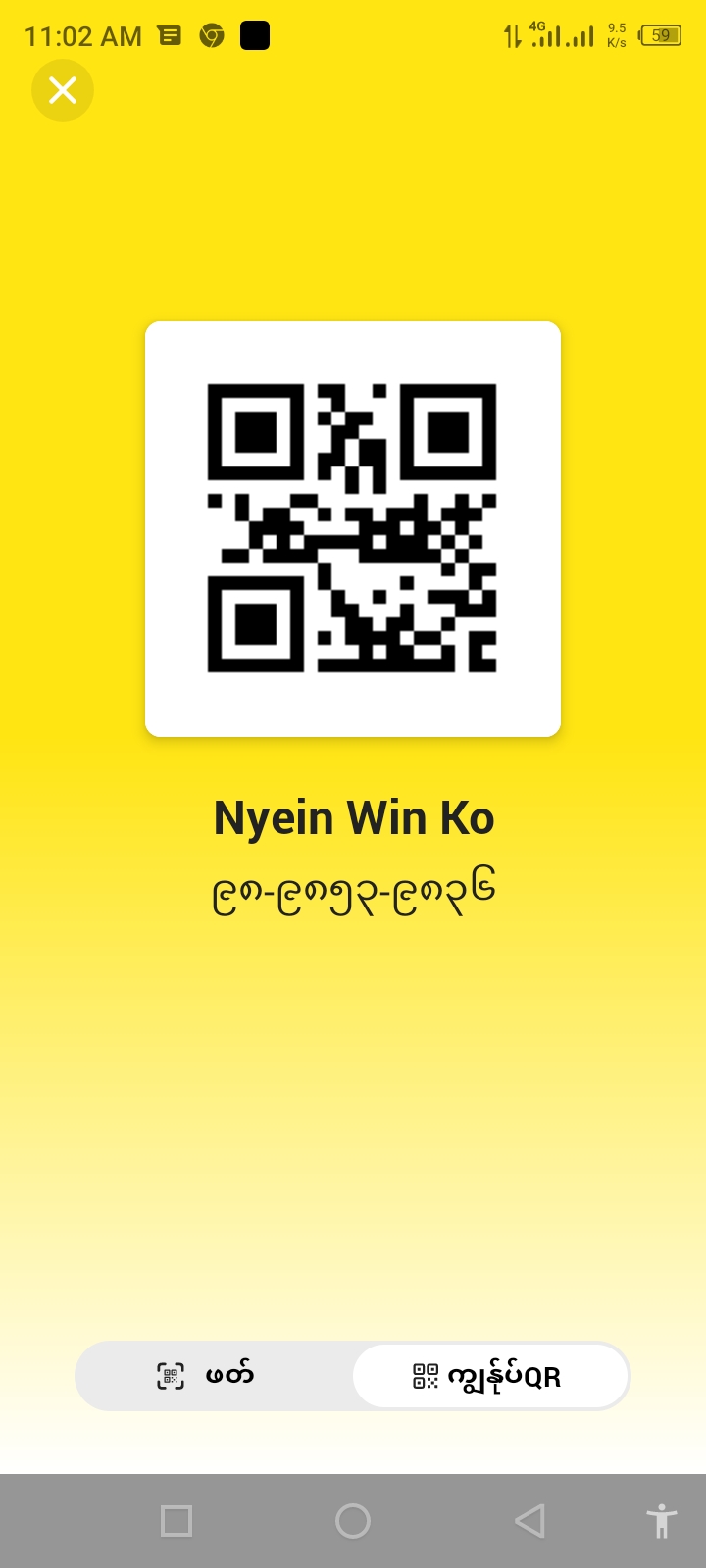Open recent apps
The width and height of the screenshot is (706, 1568).
click(x=176, y=1521)
